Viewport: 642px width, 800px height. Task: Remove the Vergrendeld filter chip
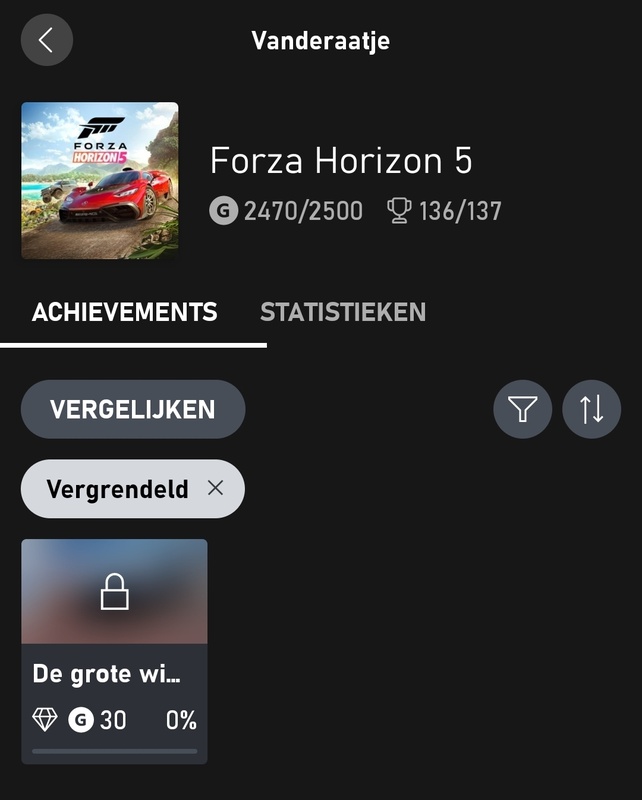tap(215, 489)
